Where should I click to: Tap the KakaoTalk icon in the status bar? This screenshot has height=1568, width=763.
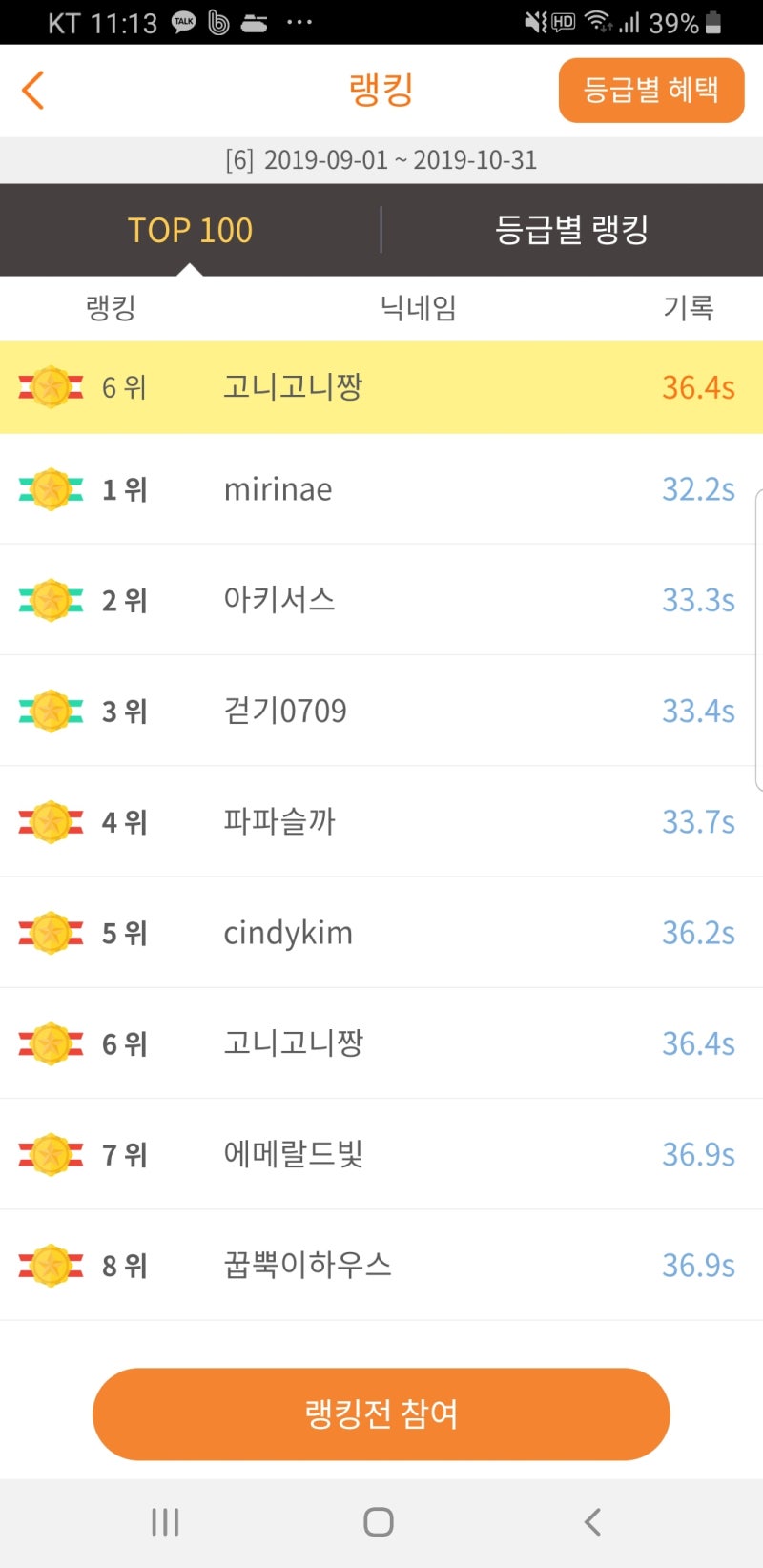(x=182, y=20)
